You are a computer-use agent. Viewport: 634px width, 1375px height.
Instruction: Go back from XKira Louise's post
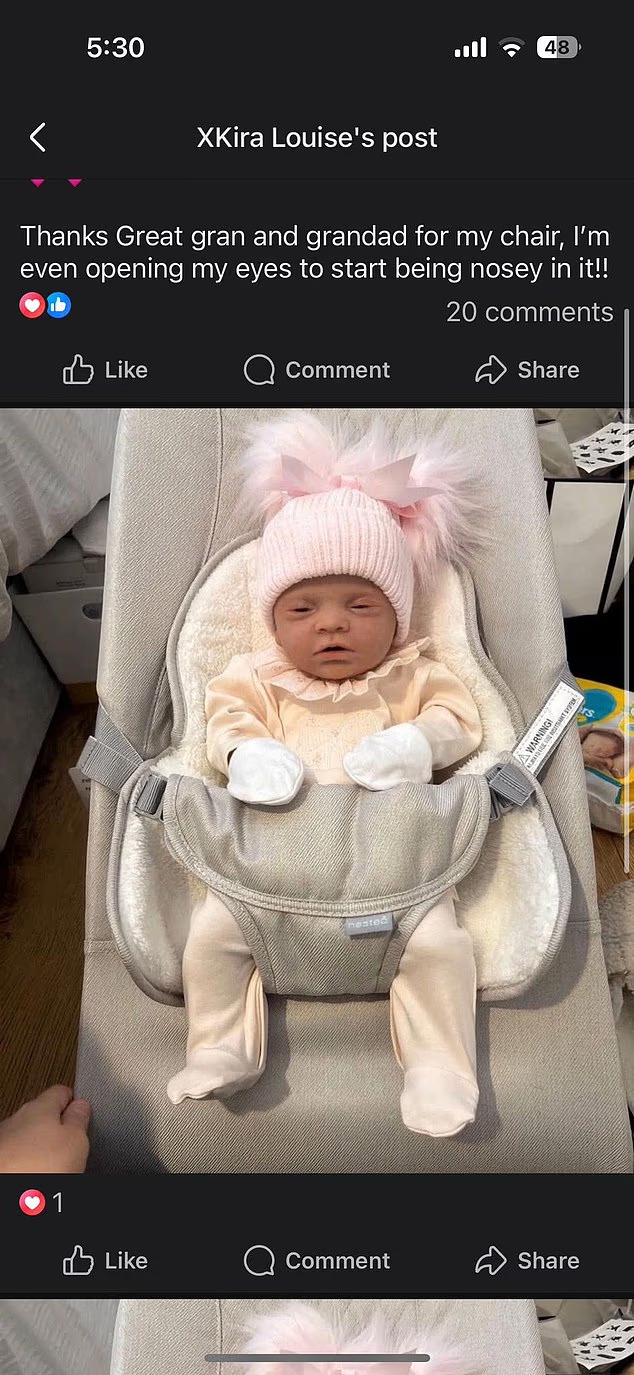[x=38, y=138]
